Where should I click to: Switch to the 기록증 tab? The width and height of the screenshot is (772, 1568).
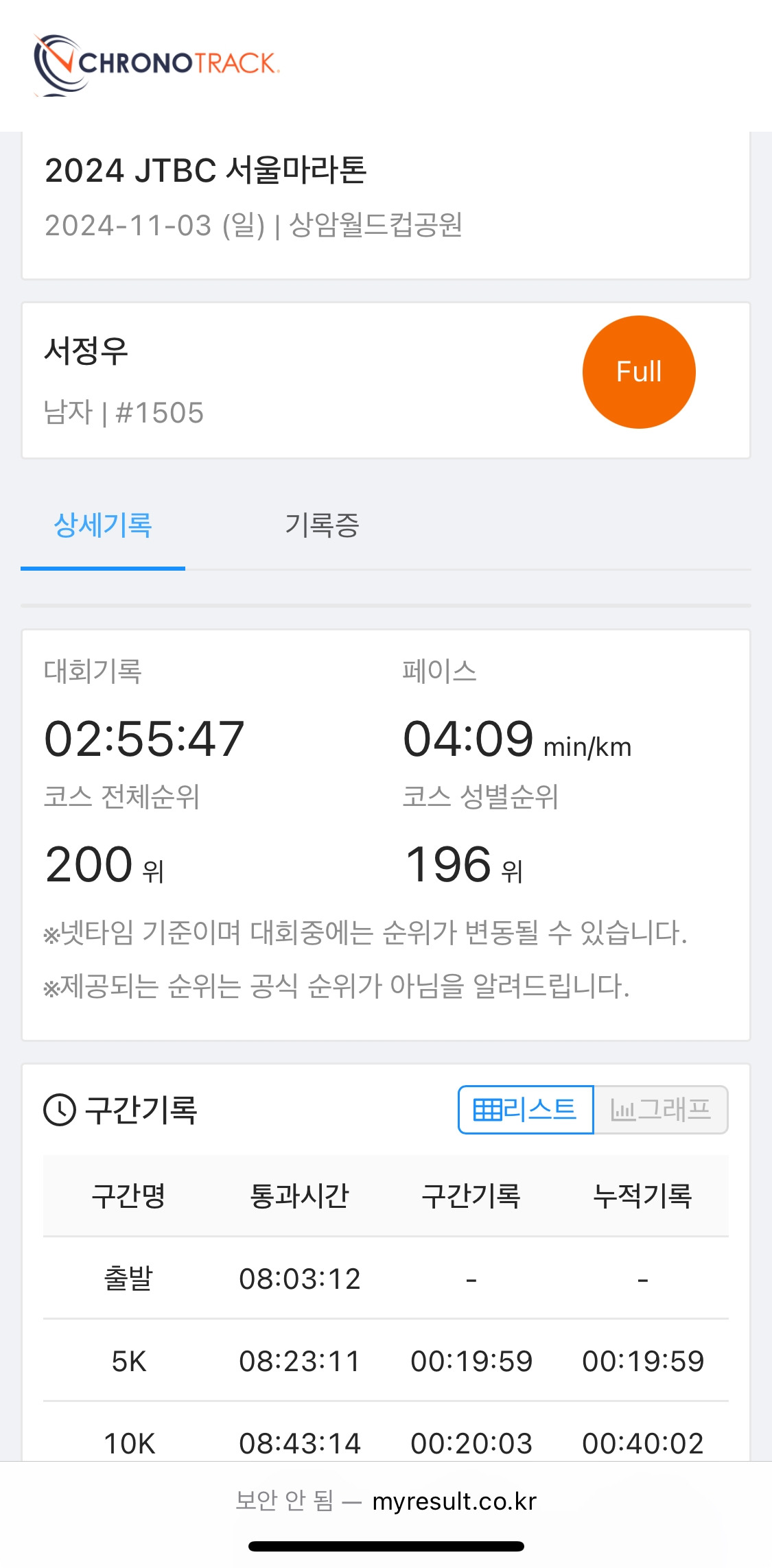click(322, 525)
